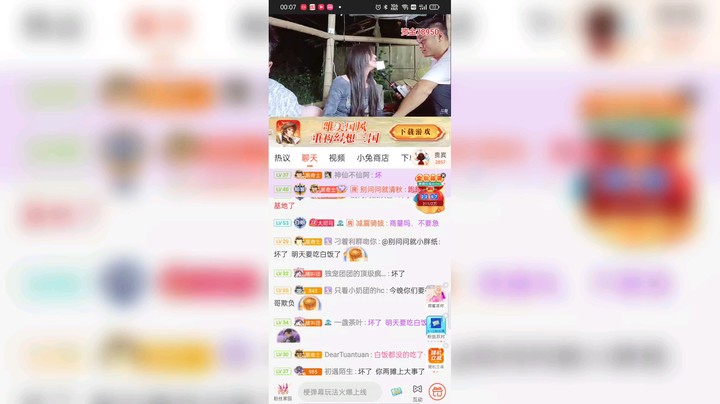Select the 聊天 chat tab
720x404 pixels.
pos(309,158)
